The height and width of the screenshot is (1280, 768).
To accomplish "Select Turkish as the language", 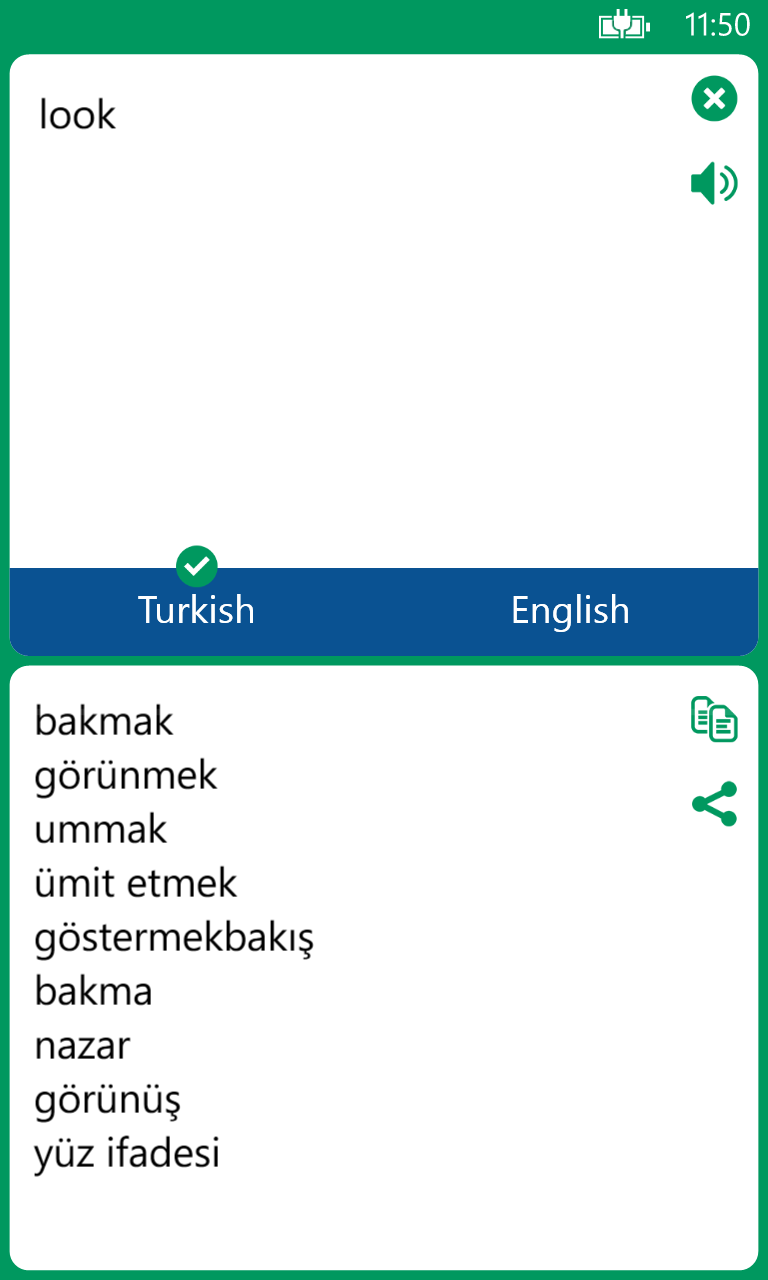I will [196, 610].
